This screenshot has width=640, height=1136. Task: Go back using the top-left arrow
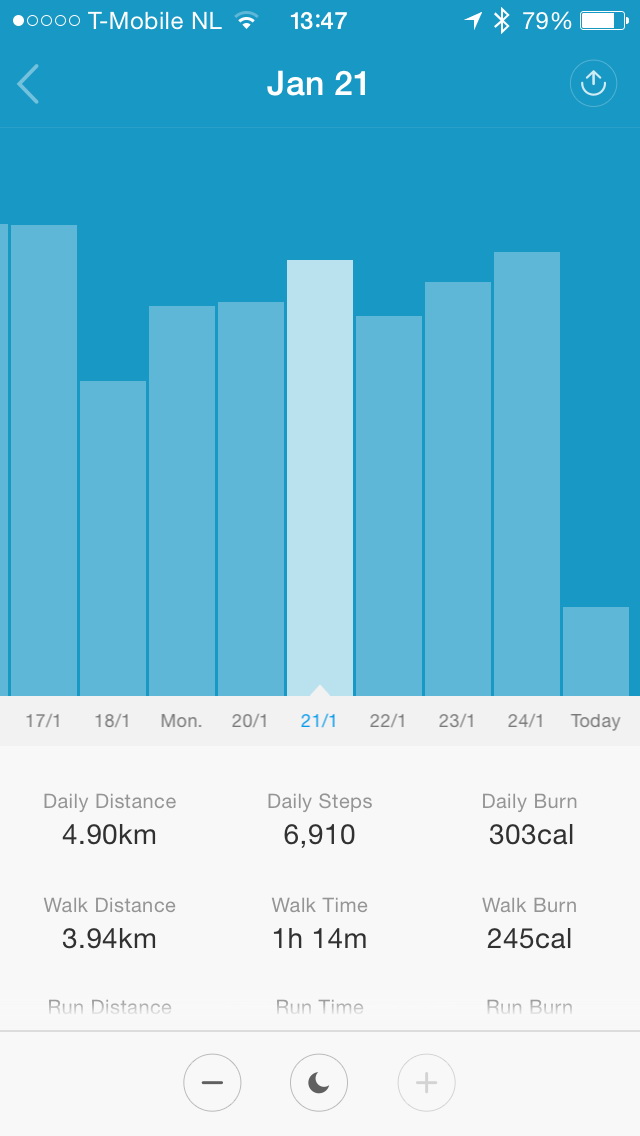click(28, 84)
